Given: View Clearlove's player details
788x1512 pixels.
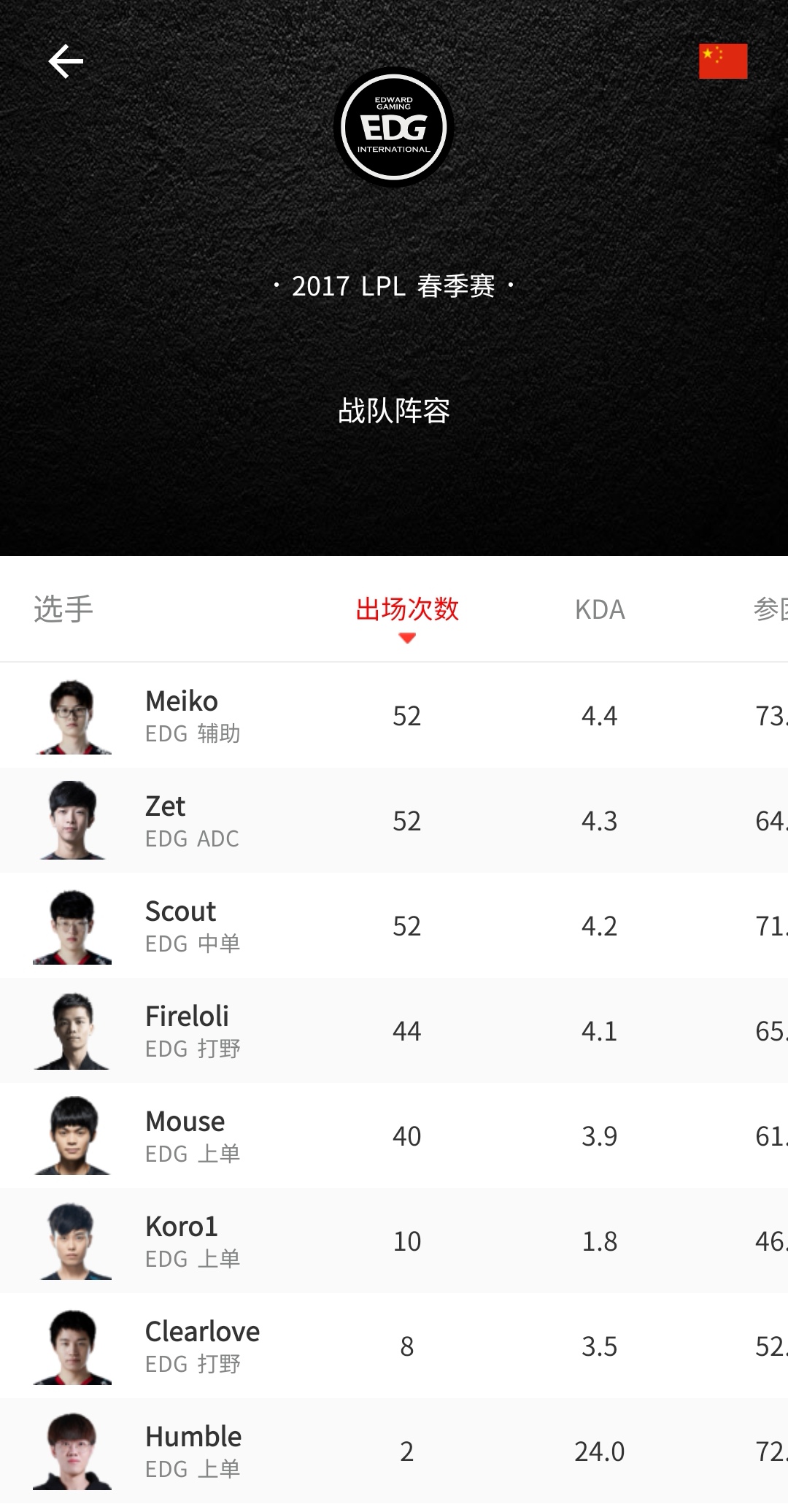Looking at the screenshot, I should tap(202, 1346).
